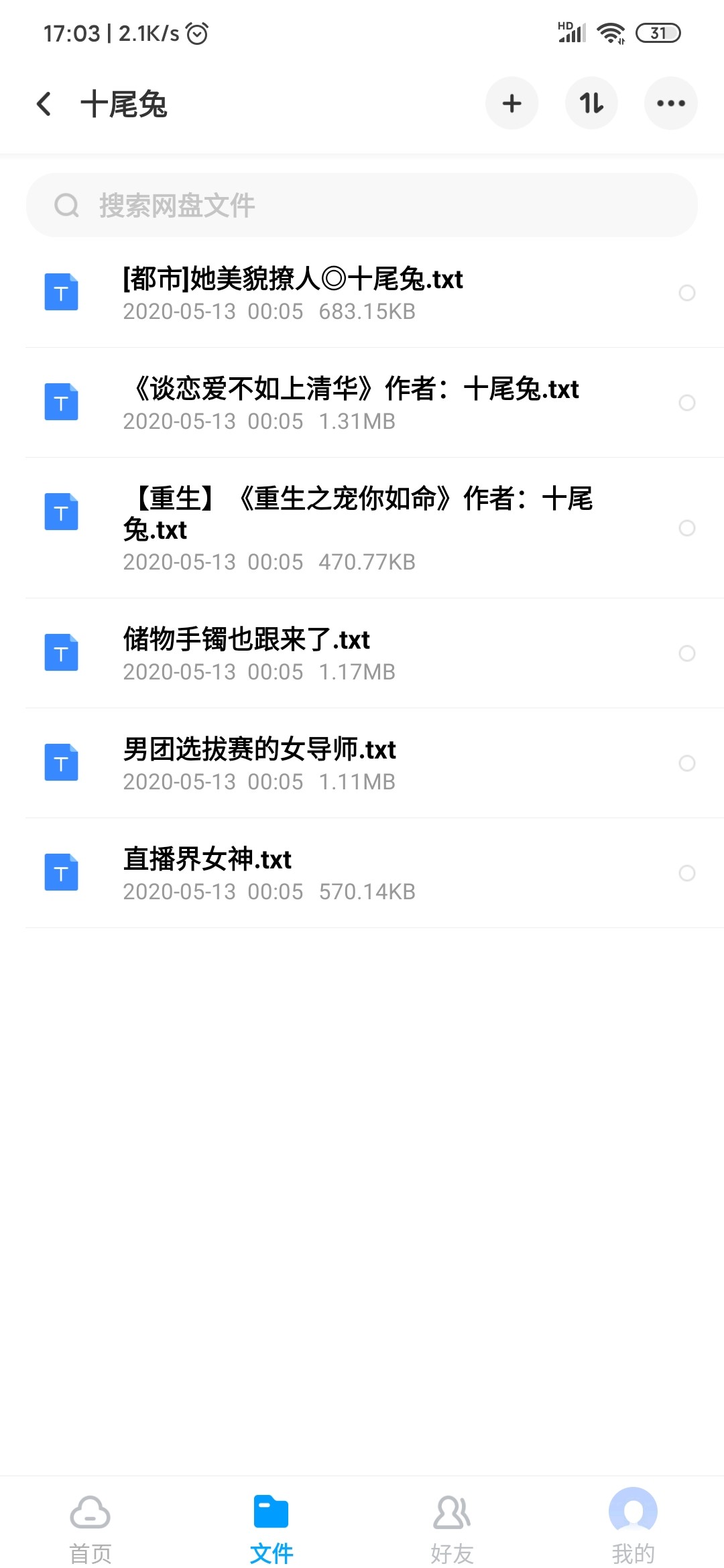Tap the 搜索网盘文件 search box

point(362,205)
